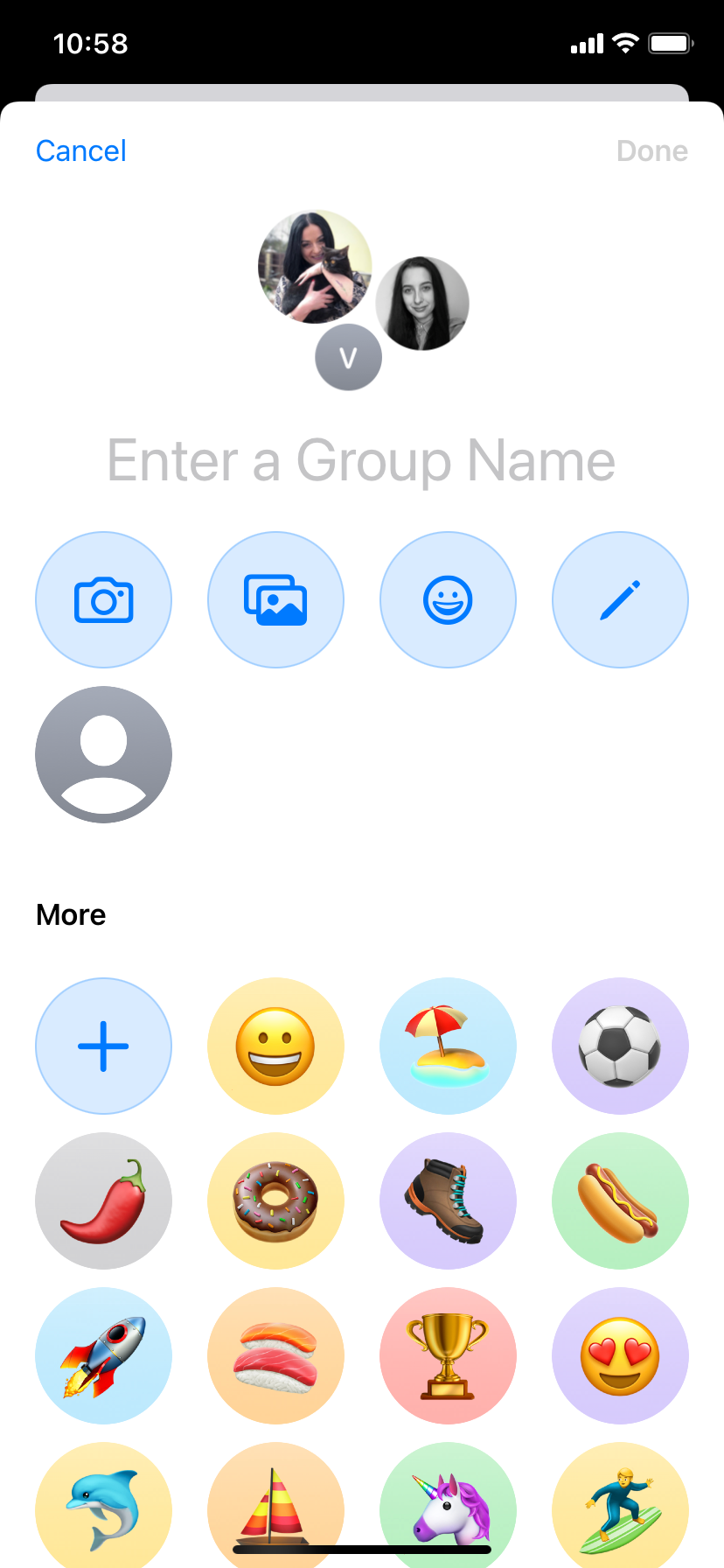This screenshot has width=724, height=1568.
Task: Tap Done to confirm the group
Action: [651, 150]
